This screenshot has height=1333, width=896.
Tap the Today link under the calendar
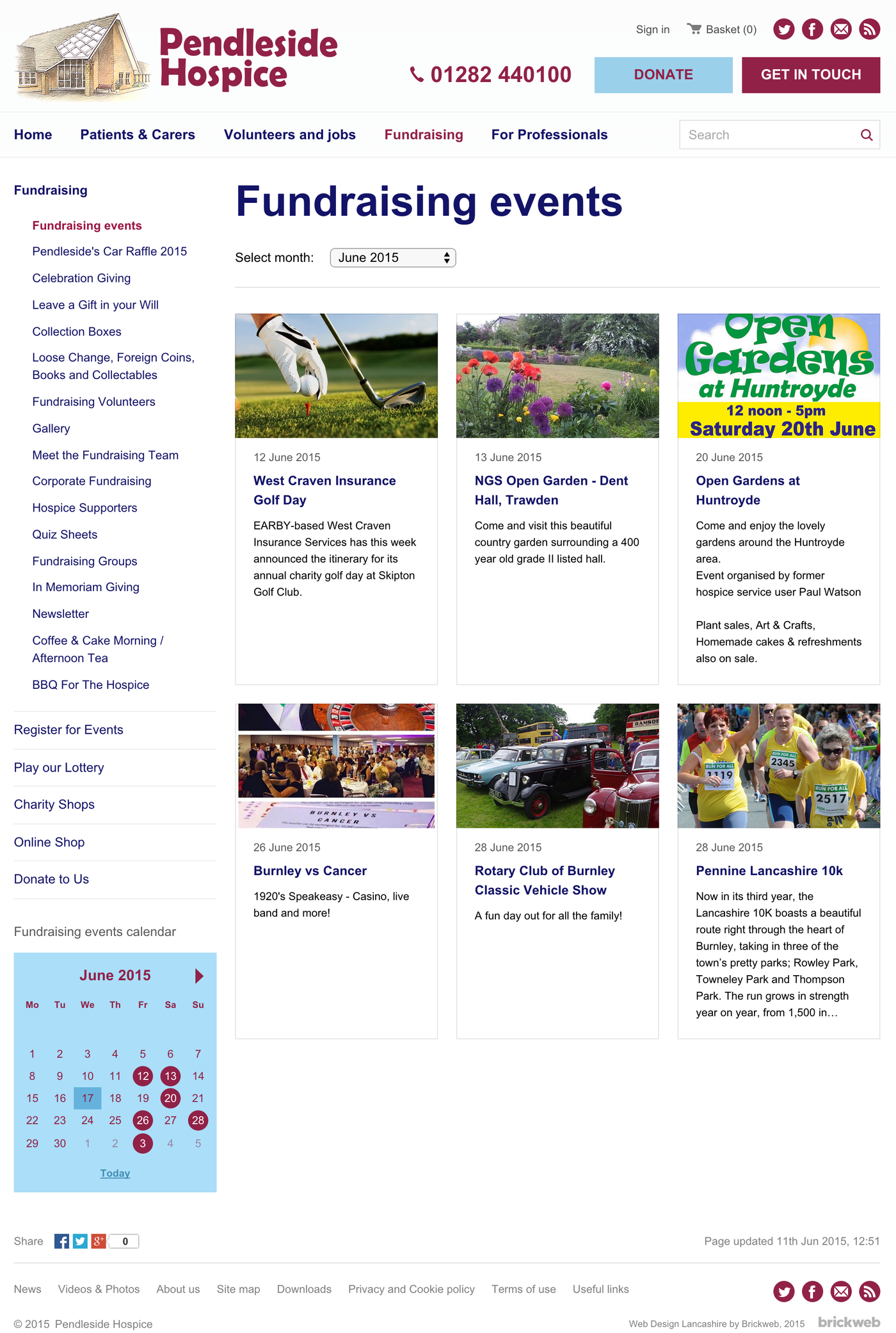coord(115,1173)
